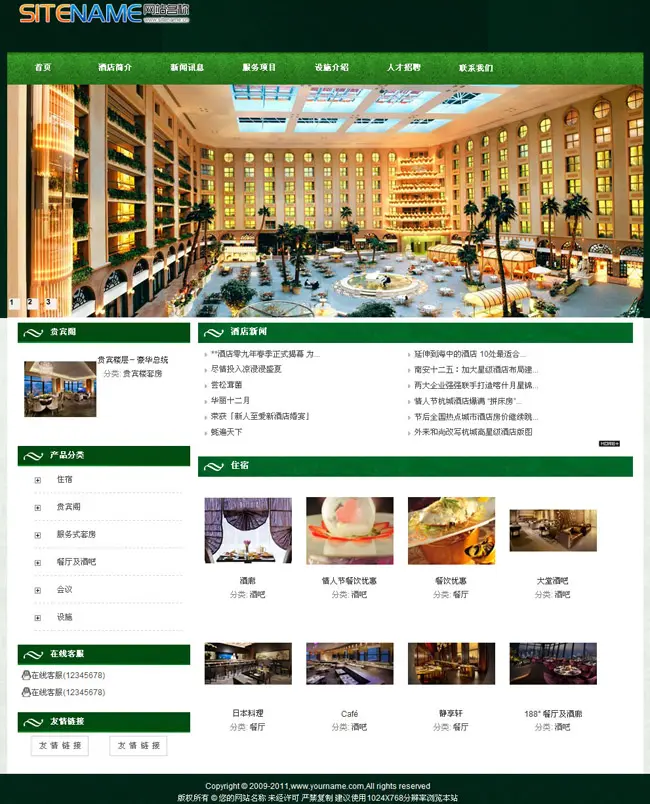Viewport: 650px width, 804px height.
Task: Contact the first 在线客服 agent
Action: point(63,676)
